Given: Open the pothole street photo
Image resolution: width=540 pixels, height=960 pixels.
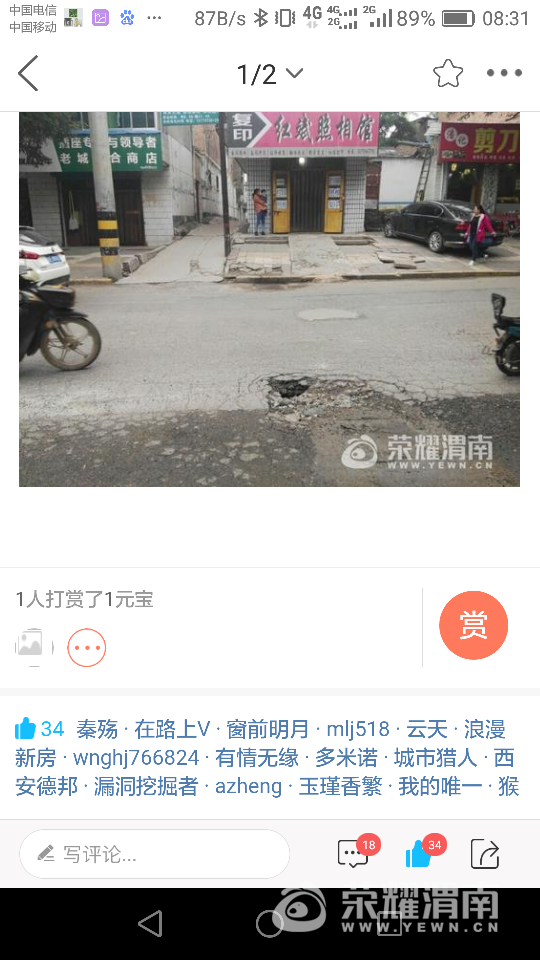Looking at the screenshot, I should click(x=269, y=299).
